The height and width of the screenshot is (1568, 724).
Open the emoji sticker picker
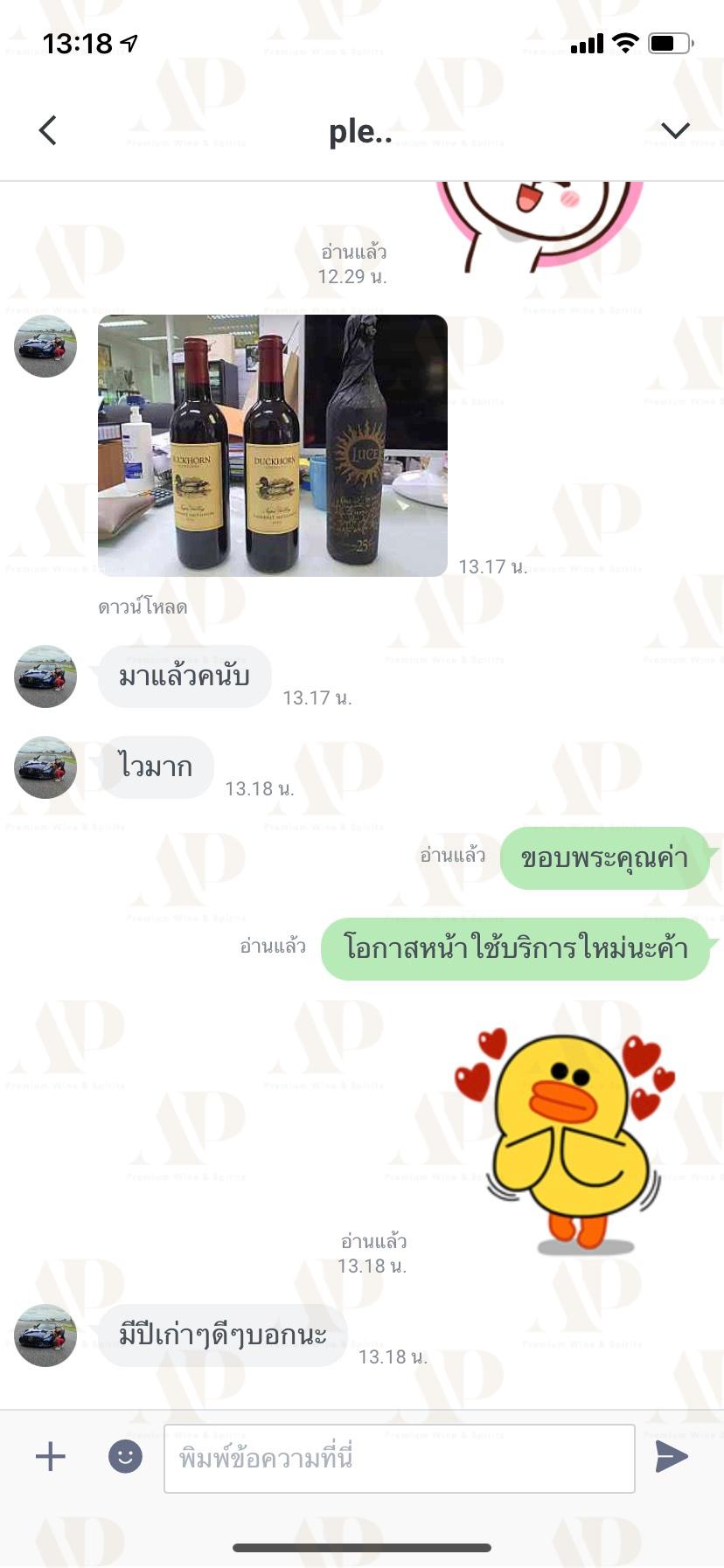(125, 1456)
